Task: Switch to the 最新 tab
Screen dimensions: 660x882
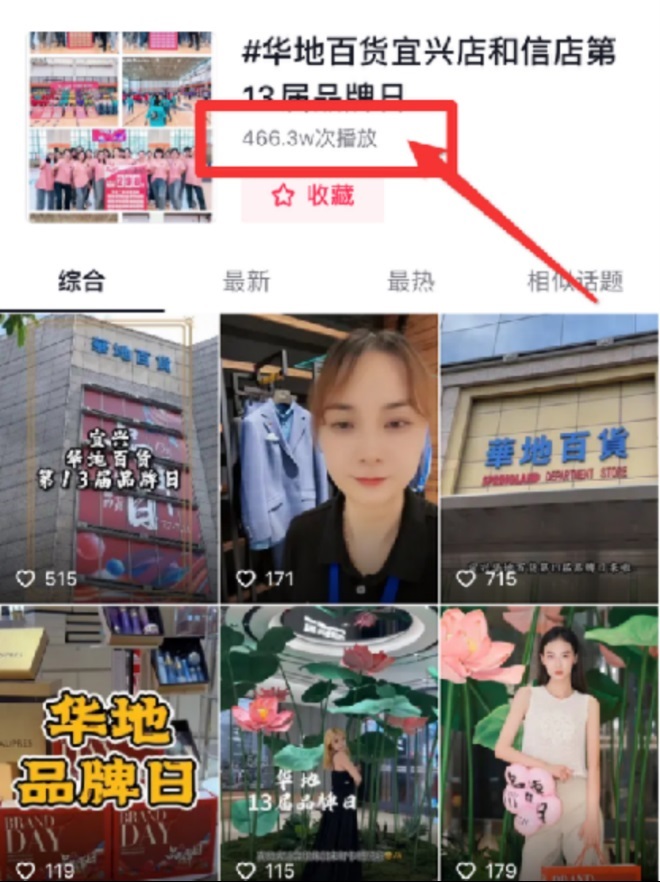Action: [247, 282]
